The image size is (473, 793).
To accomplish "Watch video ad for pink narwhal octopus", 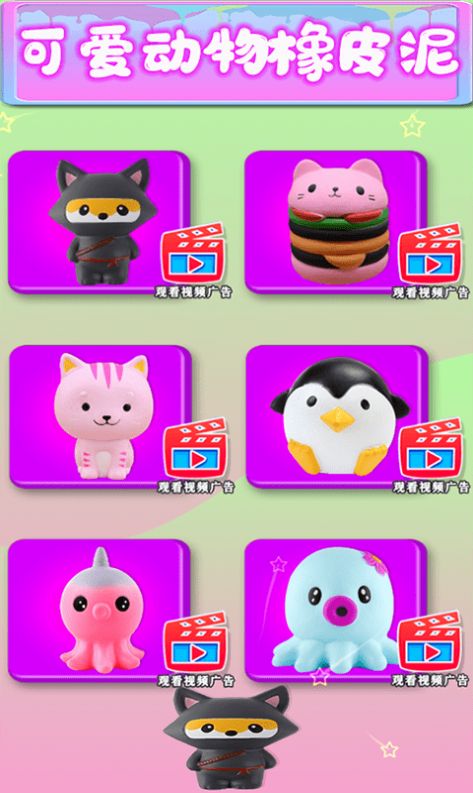I will (x=195, y=643).
